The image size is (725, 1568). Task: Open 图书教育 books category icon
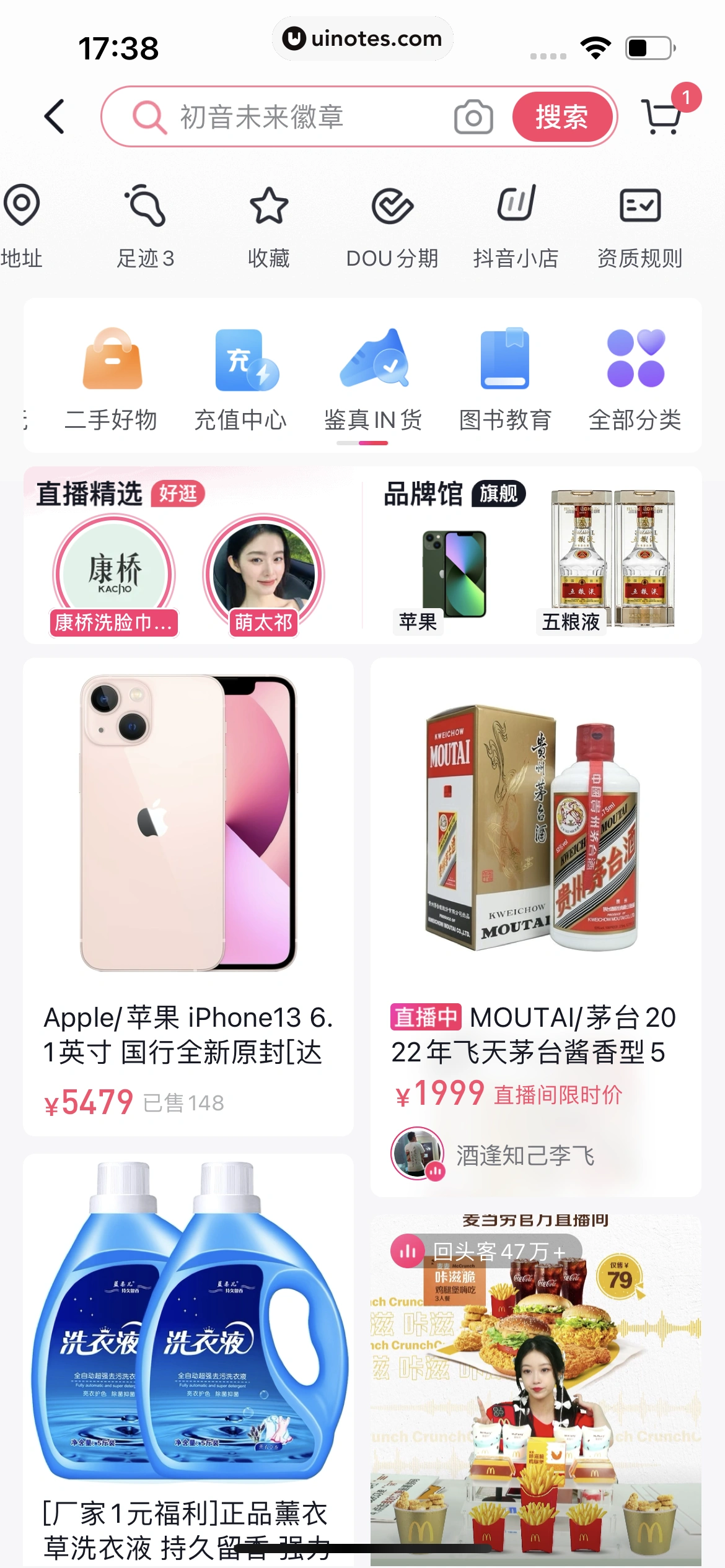[504, 362]
